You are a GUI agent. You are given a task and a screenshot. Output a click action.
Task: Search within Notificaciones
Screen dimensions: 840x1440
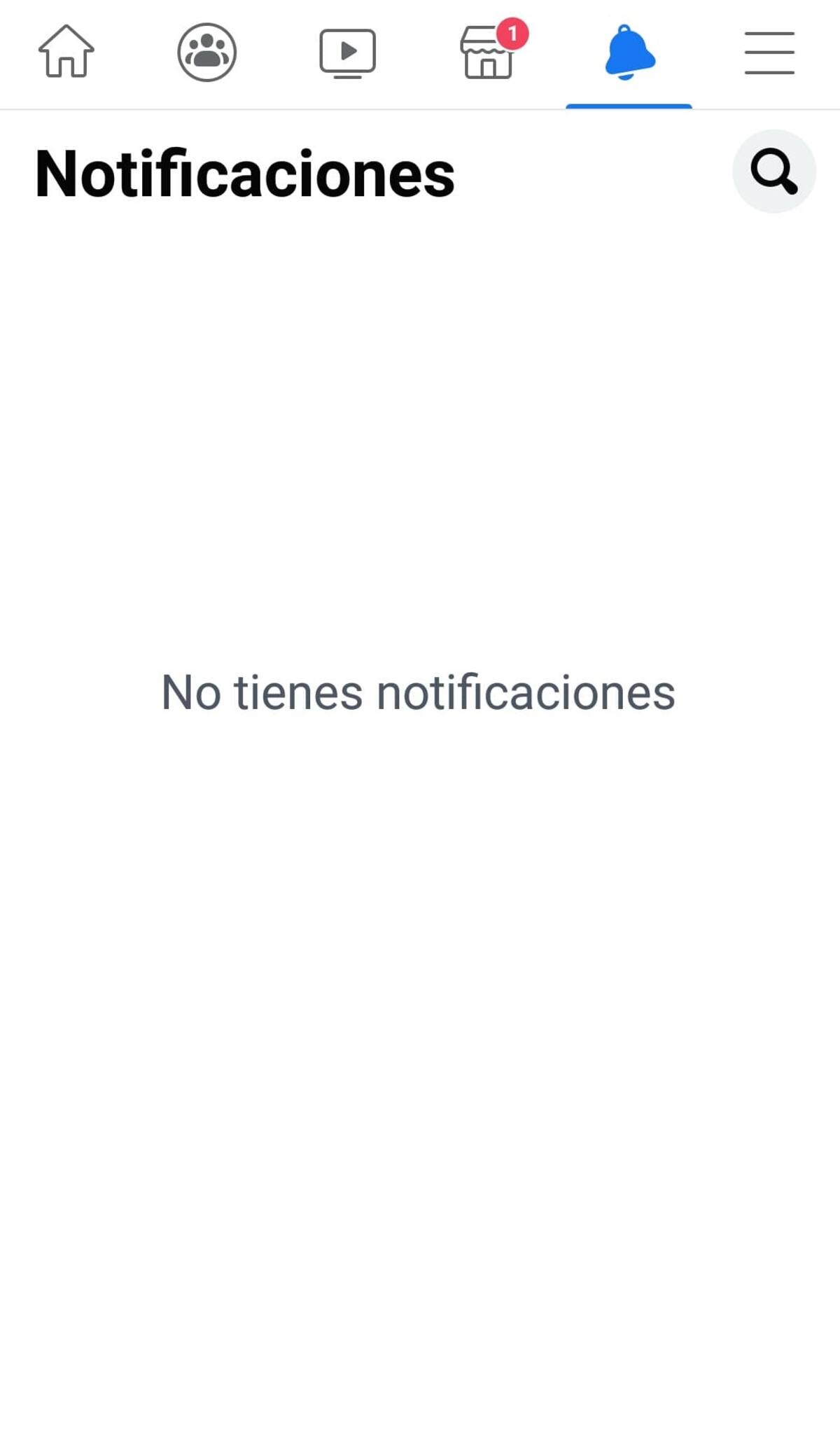pyautogui.click(x=774, y=171)
